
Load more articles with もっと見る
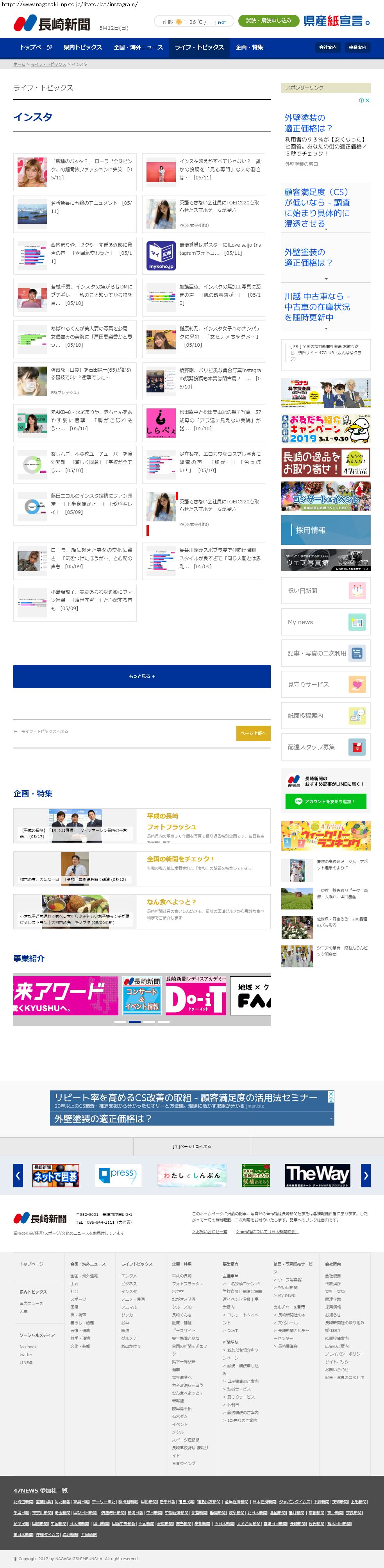tap(142, 676)
